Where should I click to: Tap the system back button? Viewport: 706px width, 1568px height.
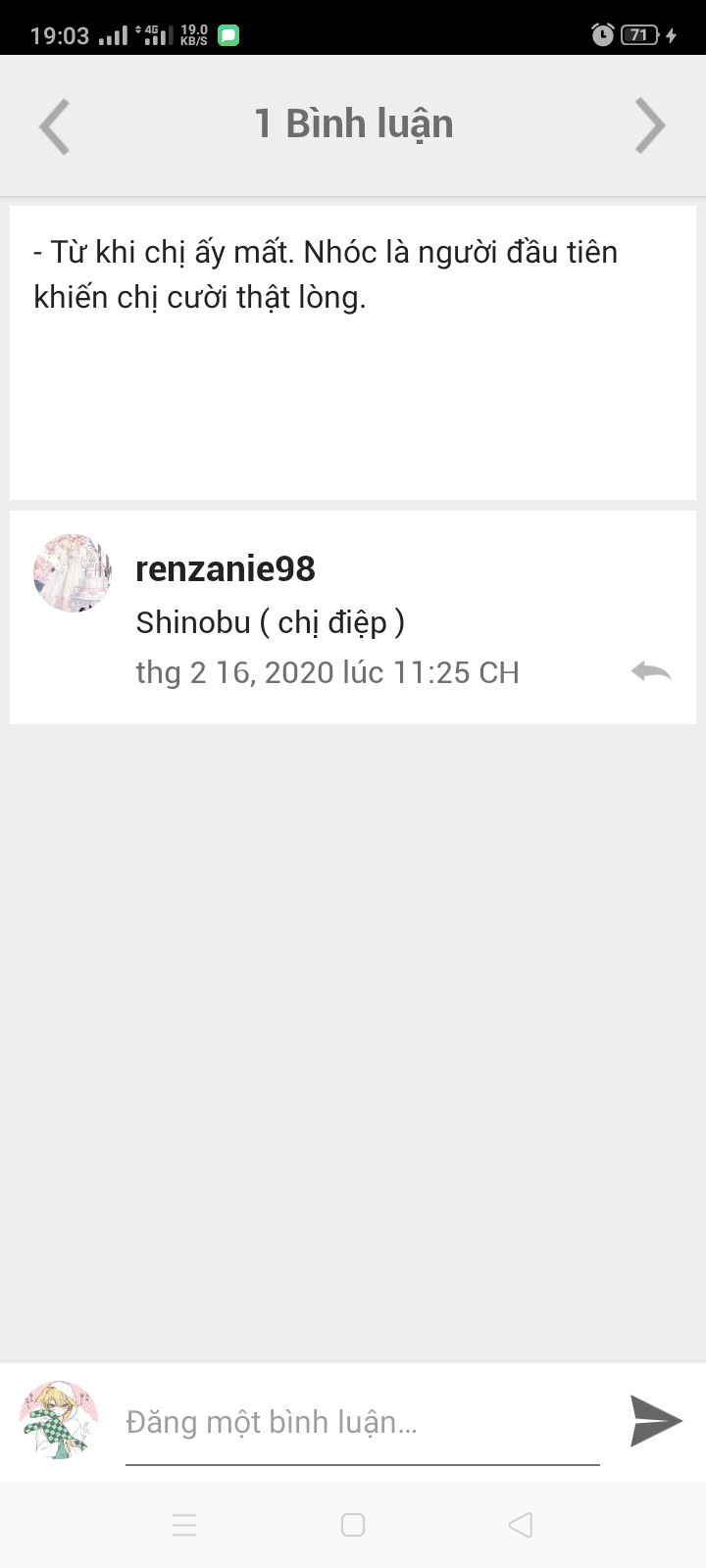point(521,1525)
